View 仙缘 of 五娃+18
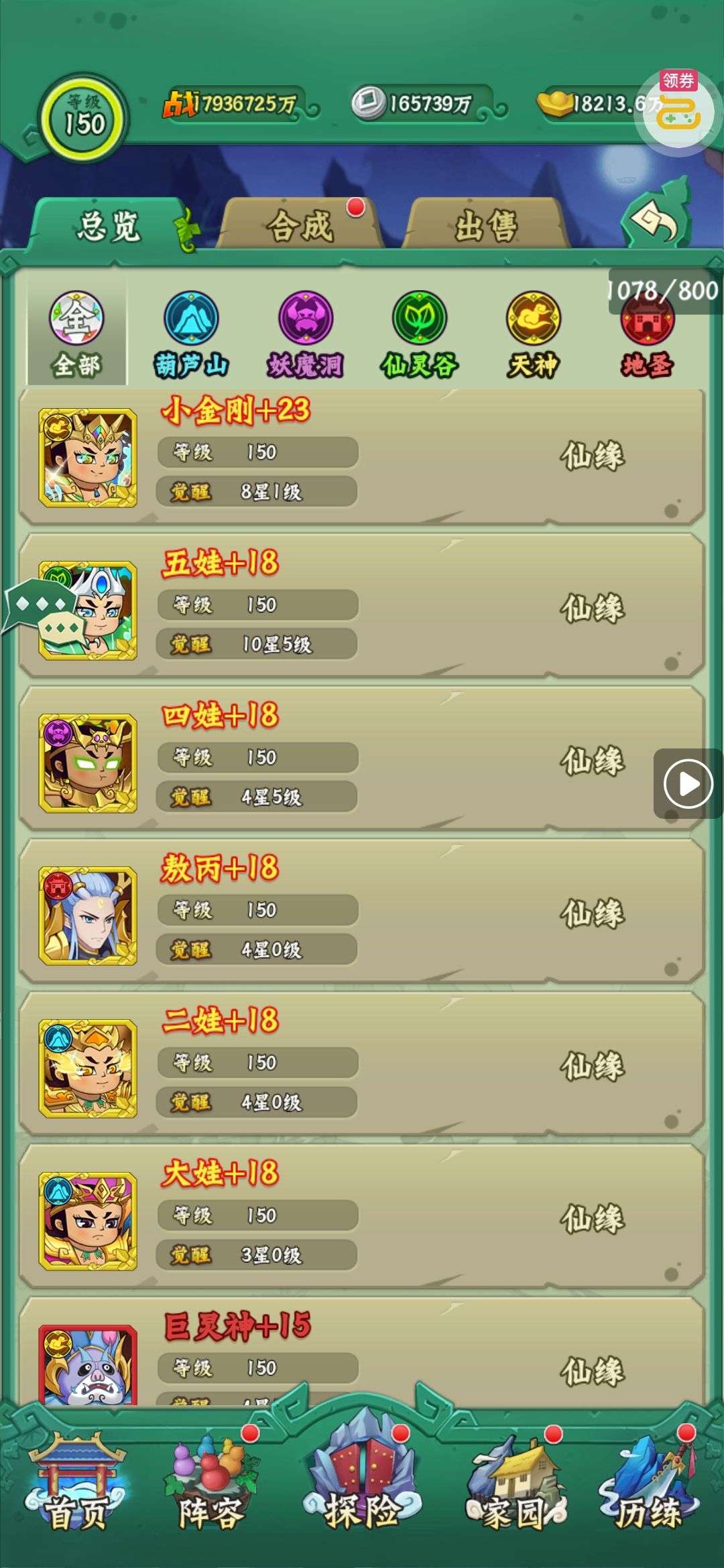Viewport: 724px width, 1568px height. point(593,609)
